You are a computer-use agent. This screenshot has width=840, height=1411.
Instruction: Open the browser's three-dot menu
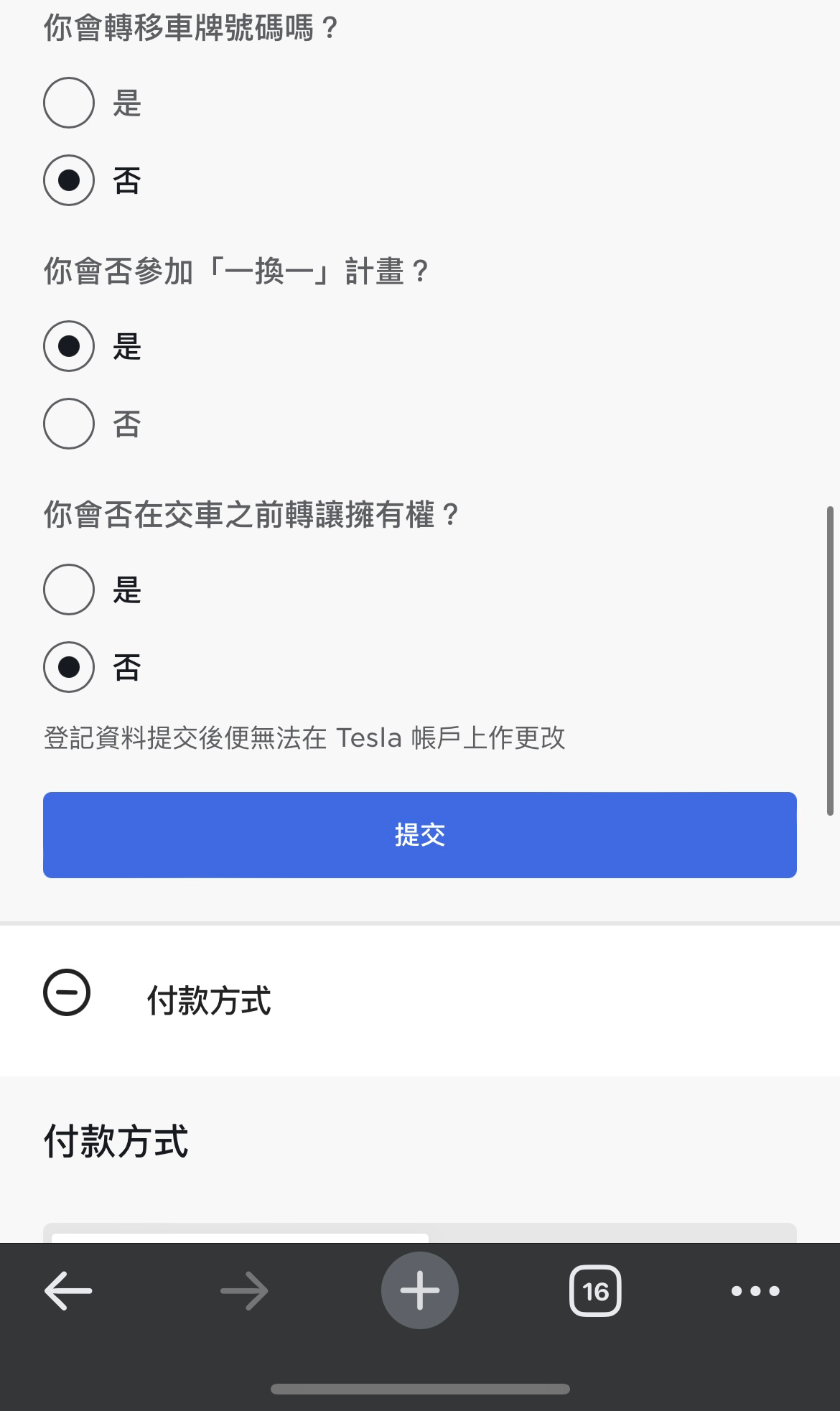coord(755,1290)
